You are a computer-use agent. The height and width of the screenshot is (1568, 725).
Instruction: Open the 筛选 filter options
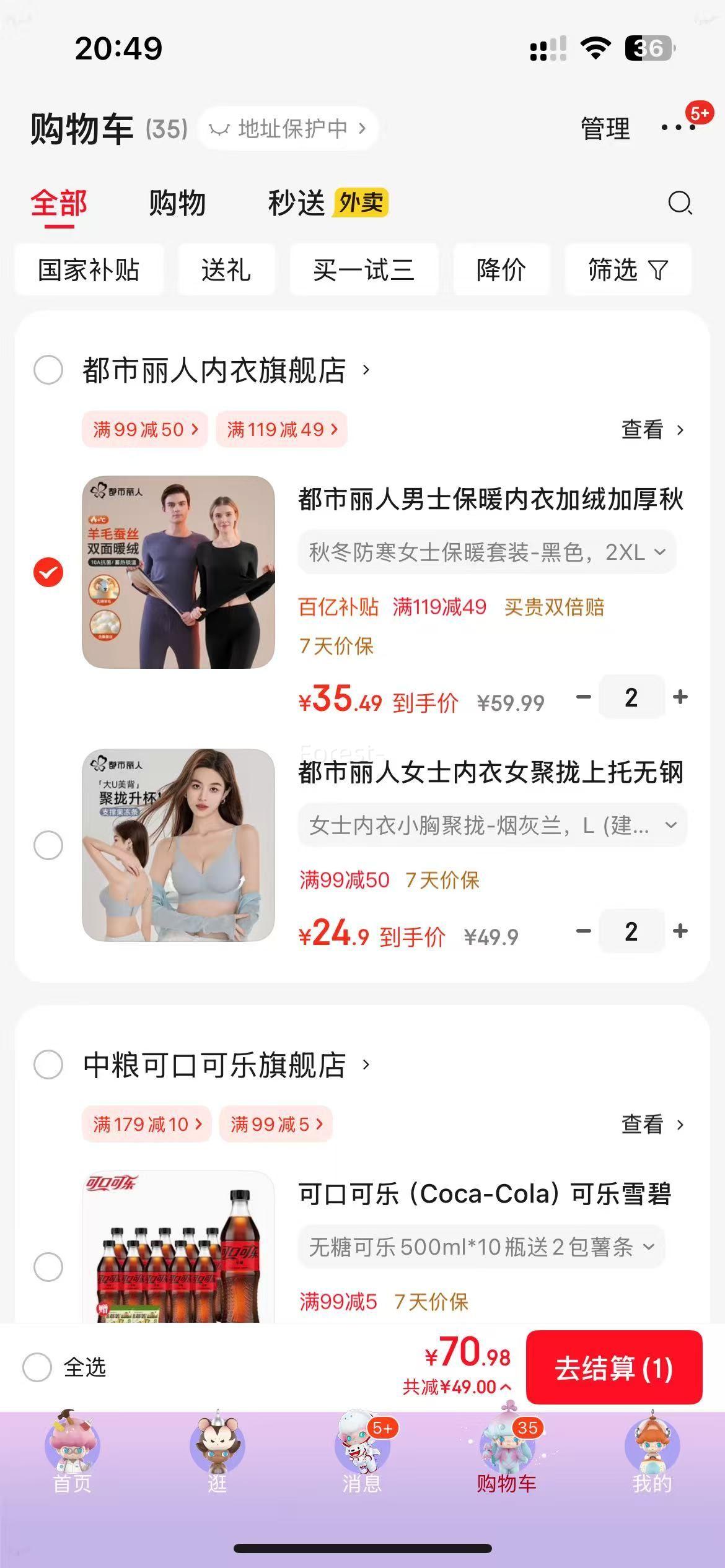(x=627, y=269)
